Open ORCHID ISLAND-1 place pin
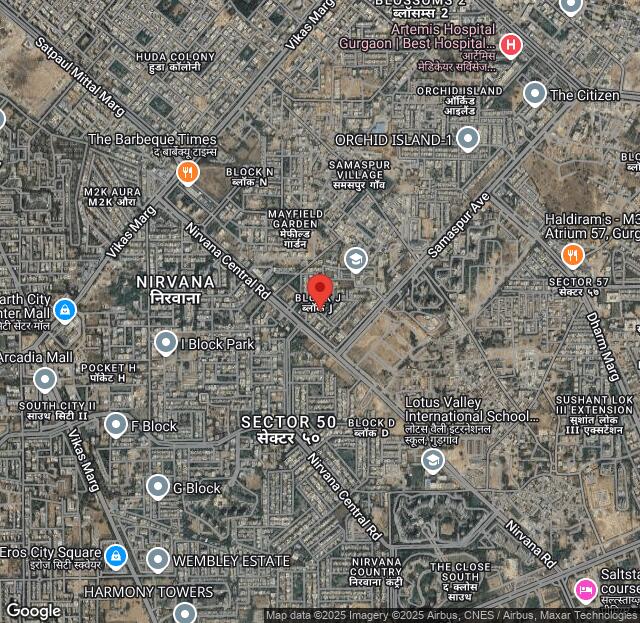 click(467, 138)
